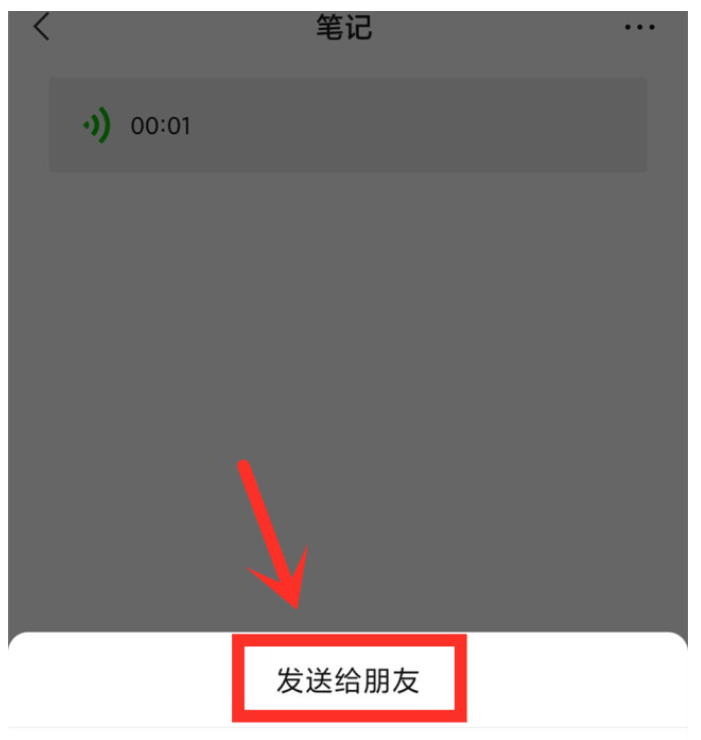Go back from the 笔记 page
The height and width of the screenshot is (740, 701).
coord(41,27)
